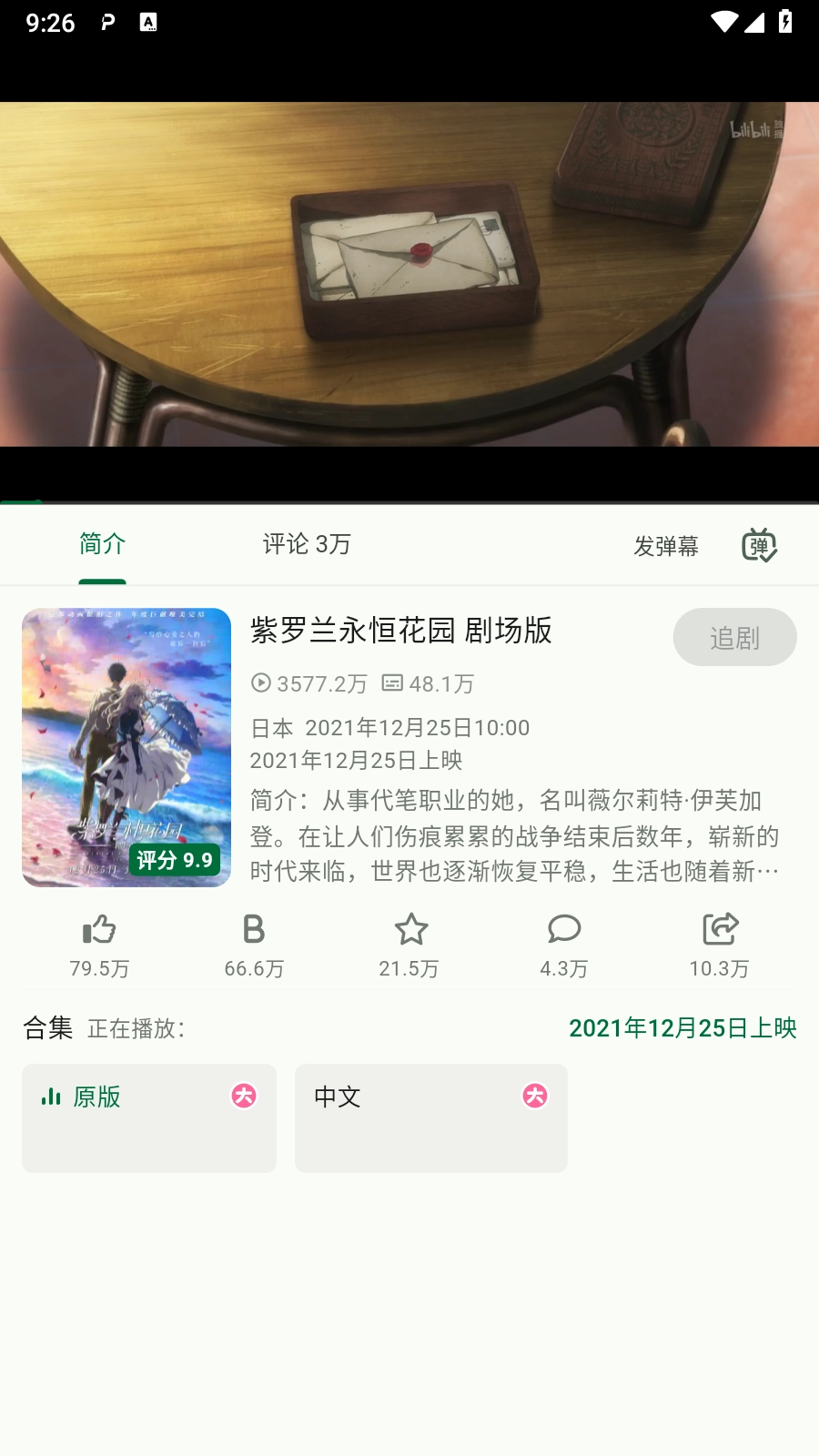Click 发弹幕 to send a danmaku

666,546
